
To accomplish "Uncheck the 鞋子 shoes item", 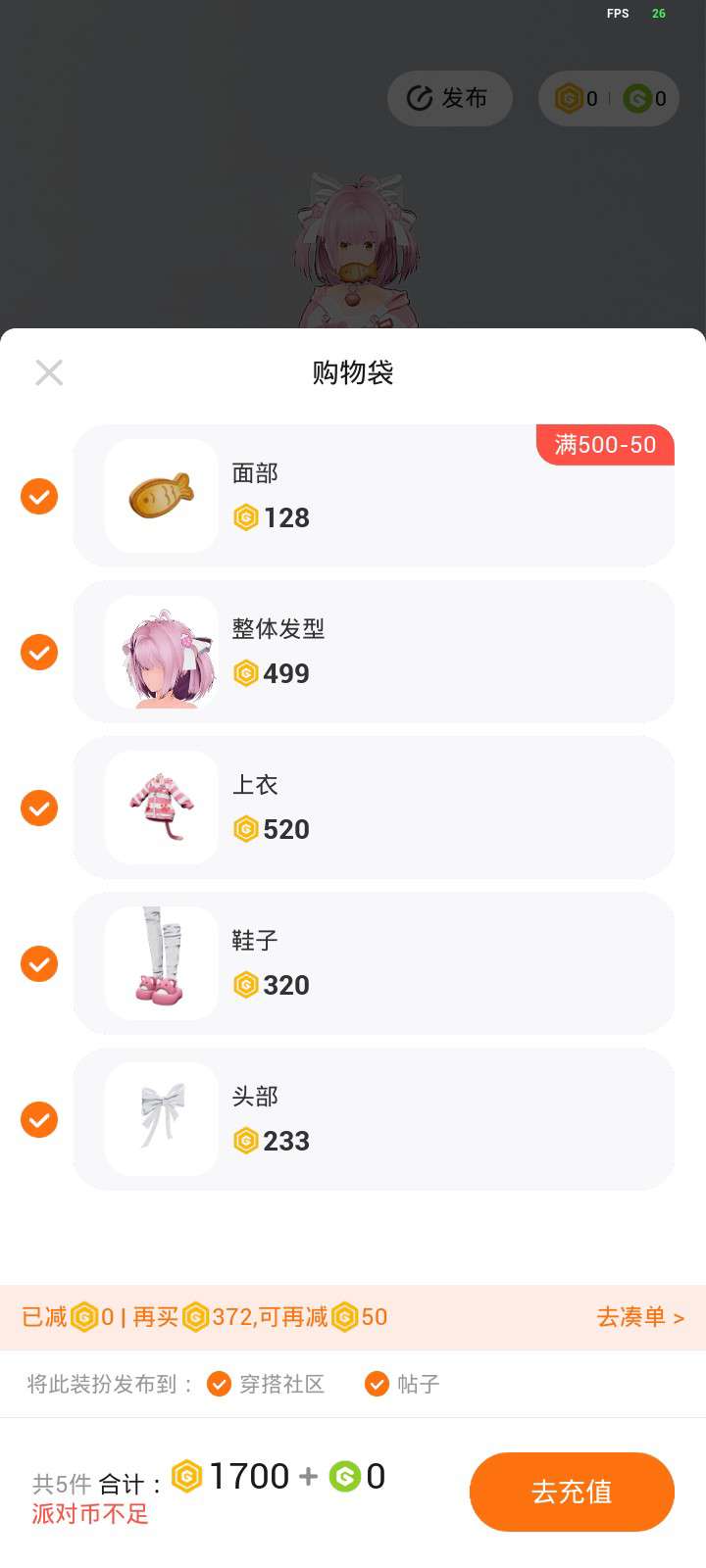I will point(39,963).
